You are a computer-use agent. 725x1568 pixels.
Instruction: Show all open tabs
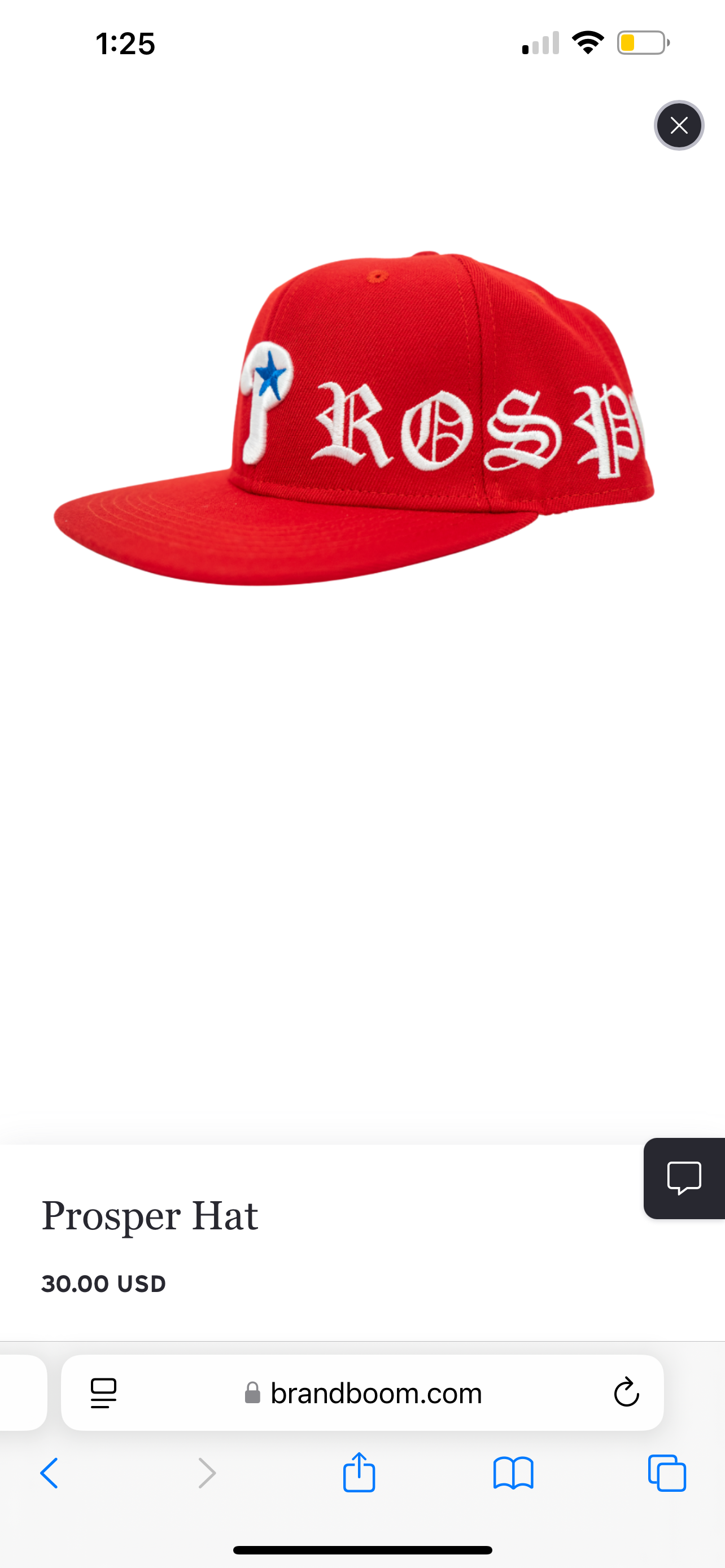[x=667, y=1474]
